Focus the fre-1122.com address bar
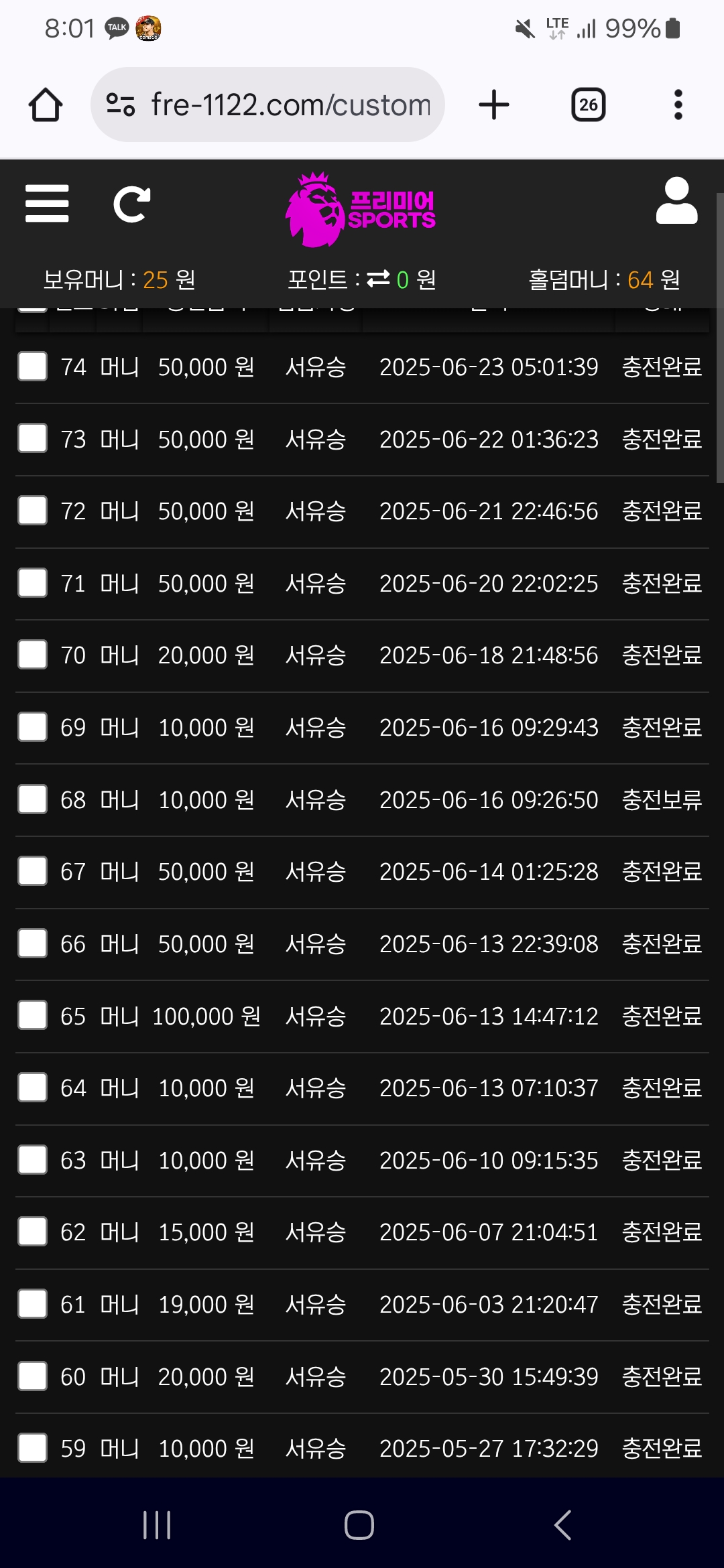724x1568 pixels. (x=267, y=105)
